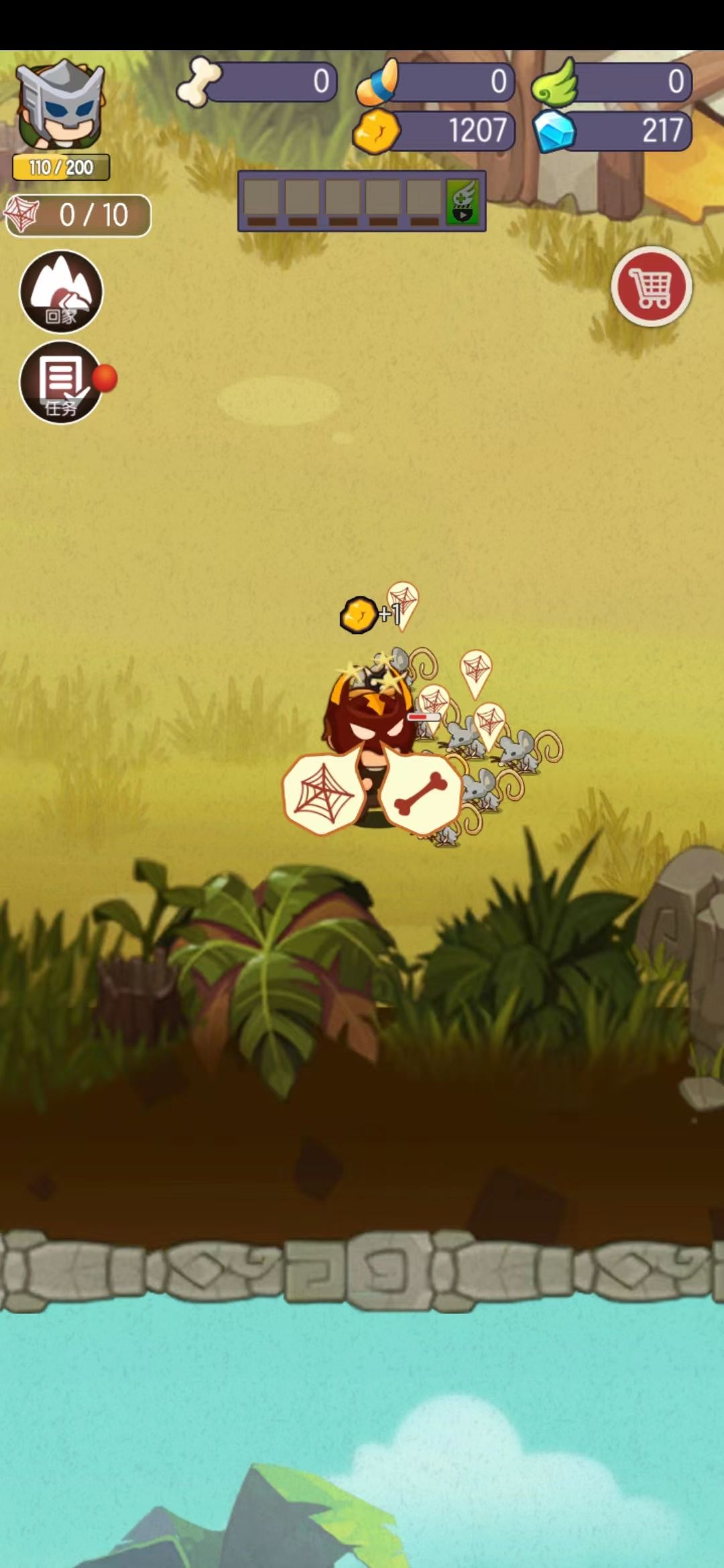Open the 任务 quests list
The height and width of the screenshot is (1568, 724).
tap(61, 382)
